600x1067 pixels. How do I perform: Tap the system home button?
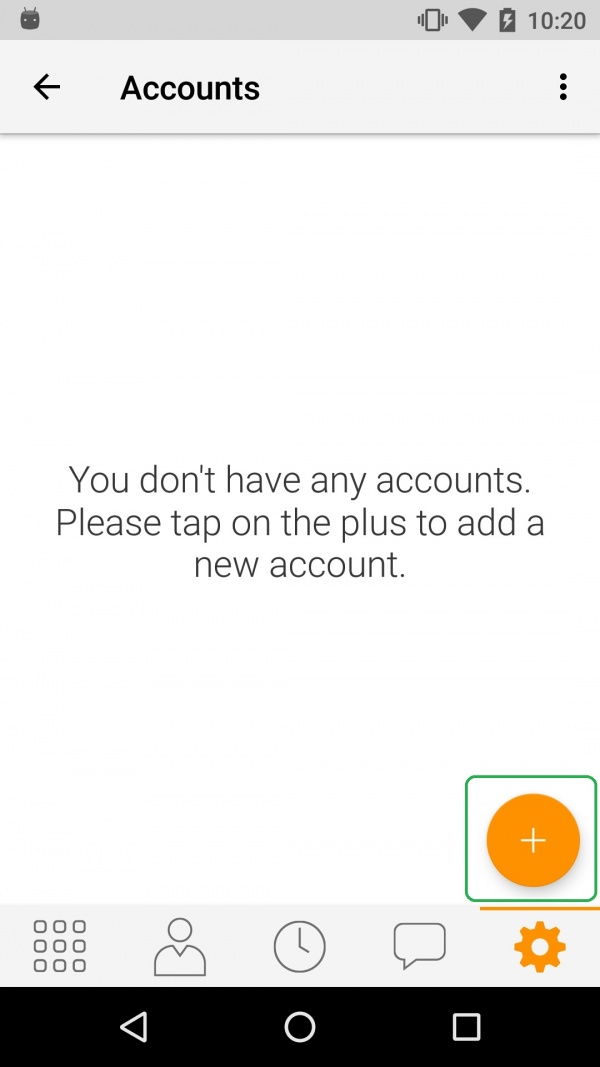point(299,1027)
